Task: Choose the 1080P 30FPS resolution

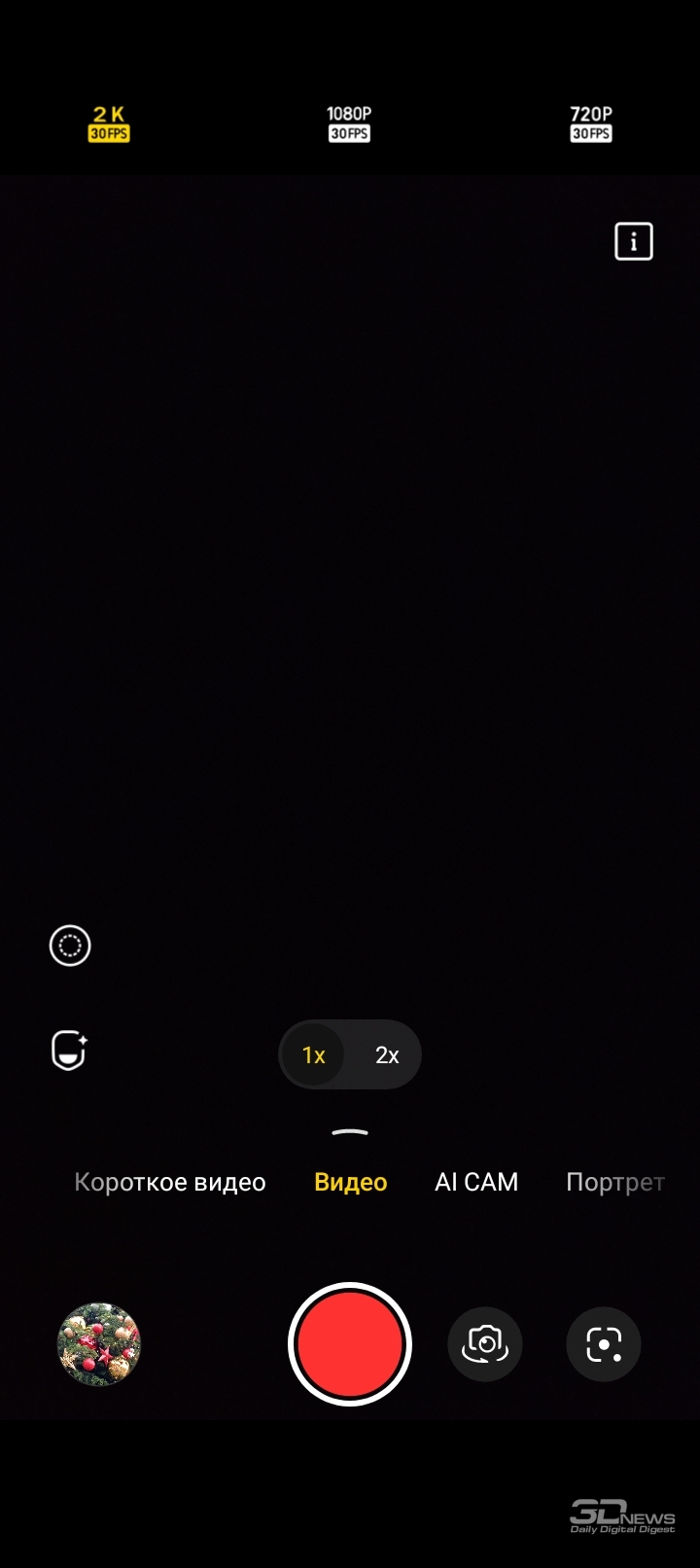Action: (x=349, y=124)
